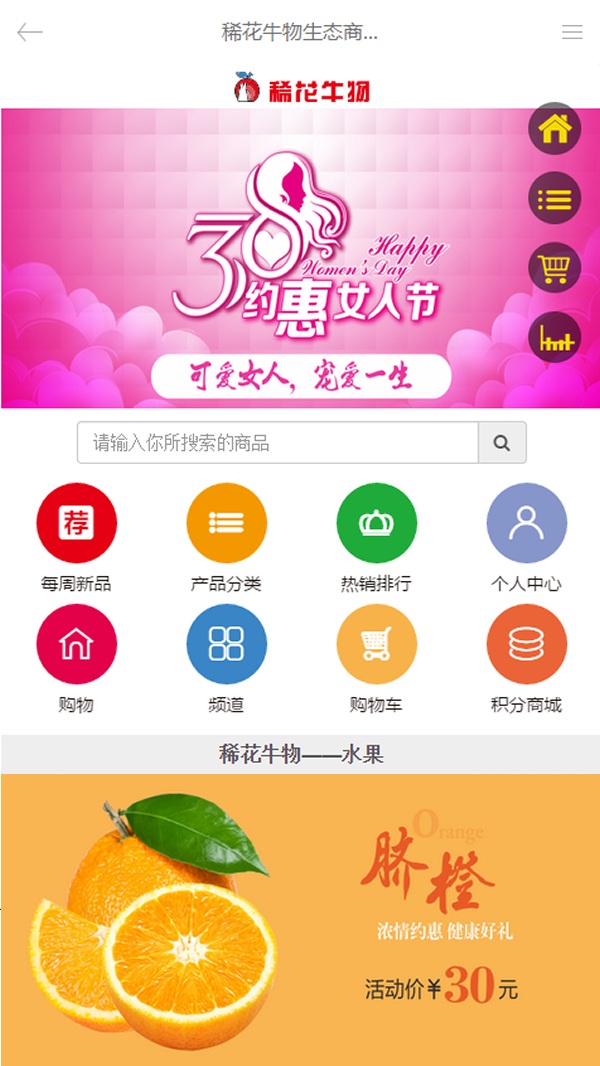Tap the floating home shortcut icon
Viewport: 600px width, 1066px height.
(554, 128)
